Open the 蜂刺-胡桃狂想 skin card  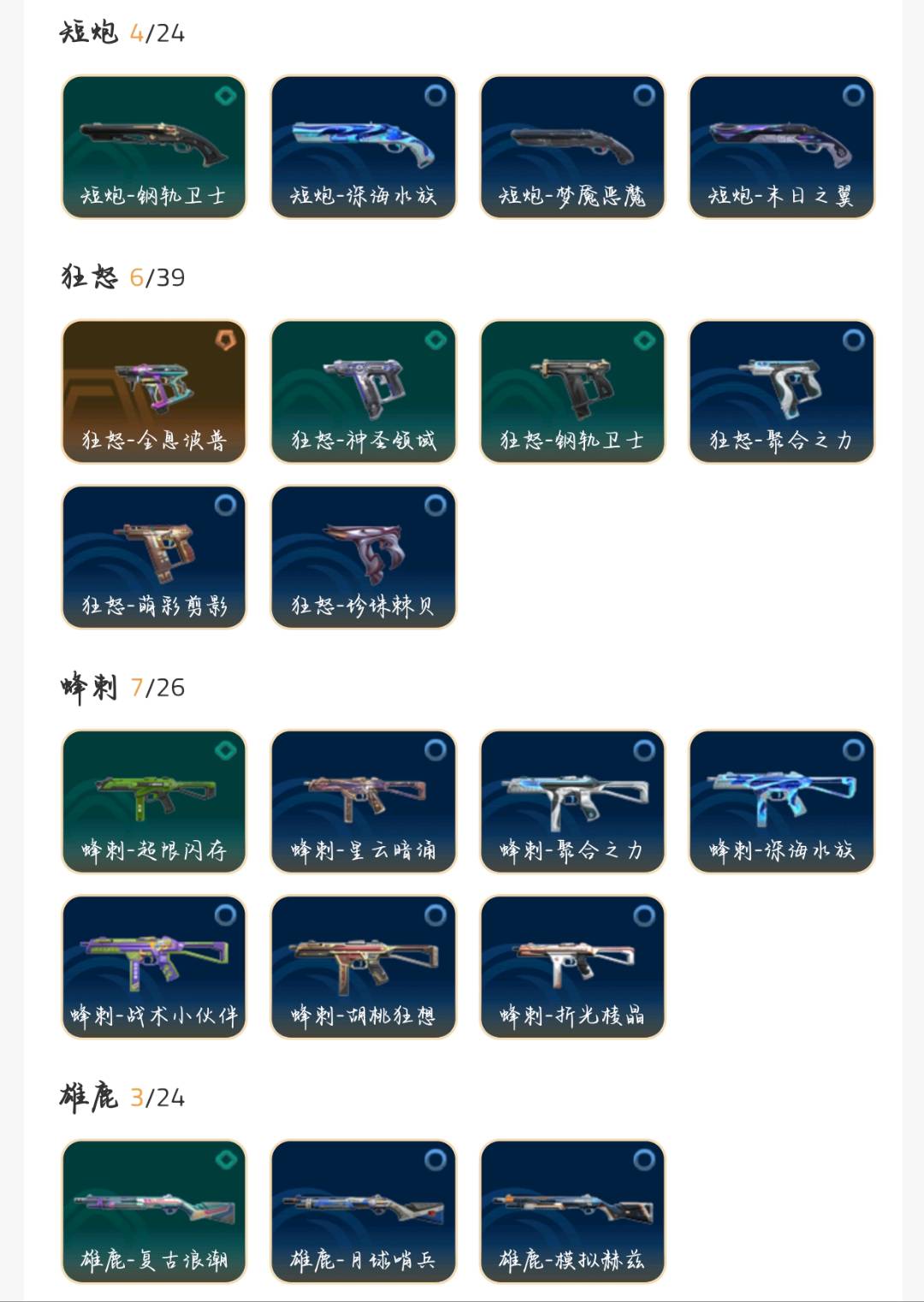364,967
